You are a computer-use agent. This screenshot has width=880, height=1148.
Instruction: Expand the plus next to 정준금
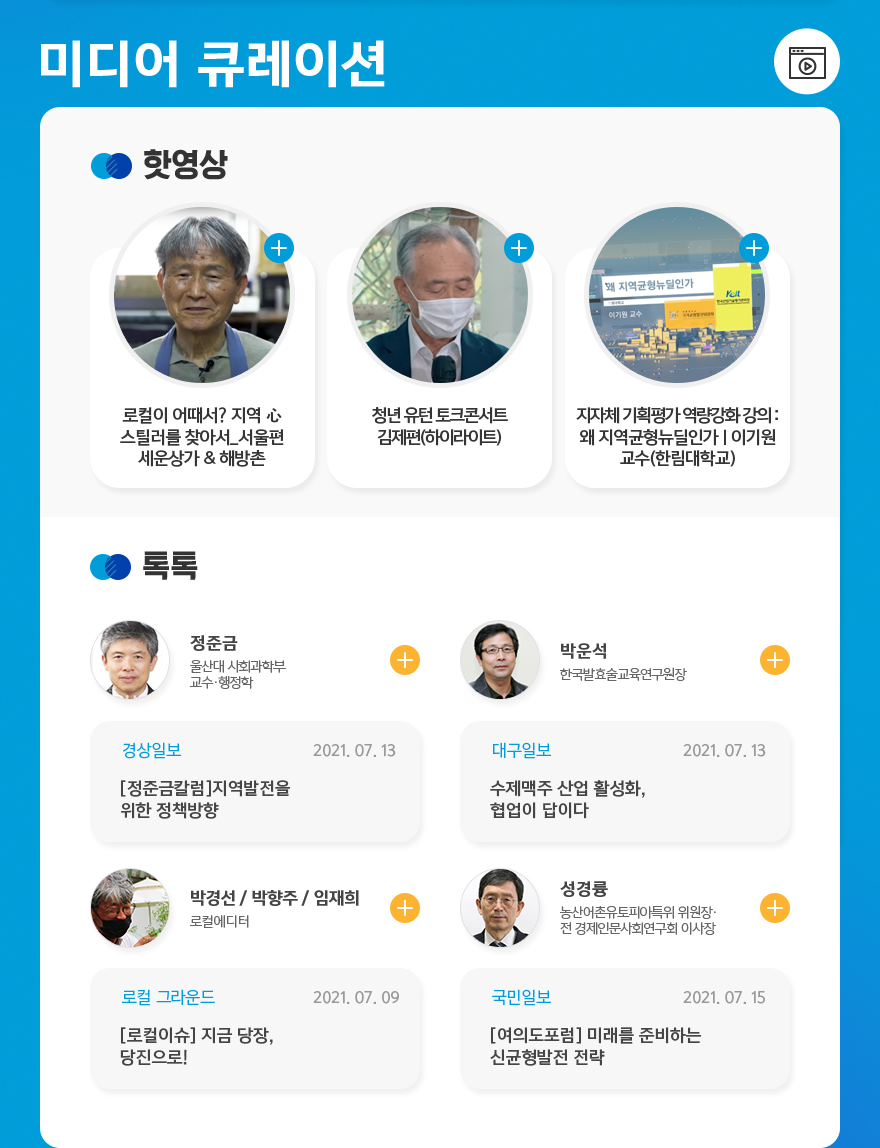[x=404, y=660]
